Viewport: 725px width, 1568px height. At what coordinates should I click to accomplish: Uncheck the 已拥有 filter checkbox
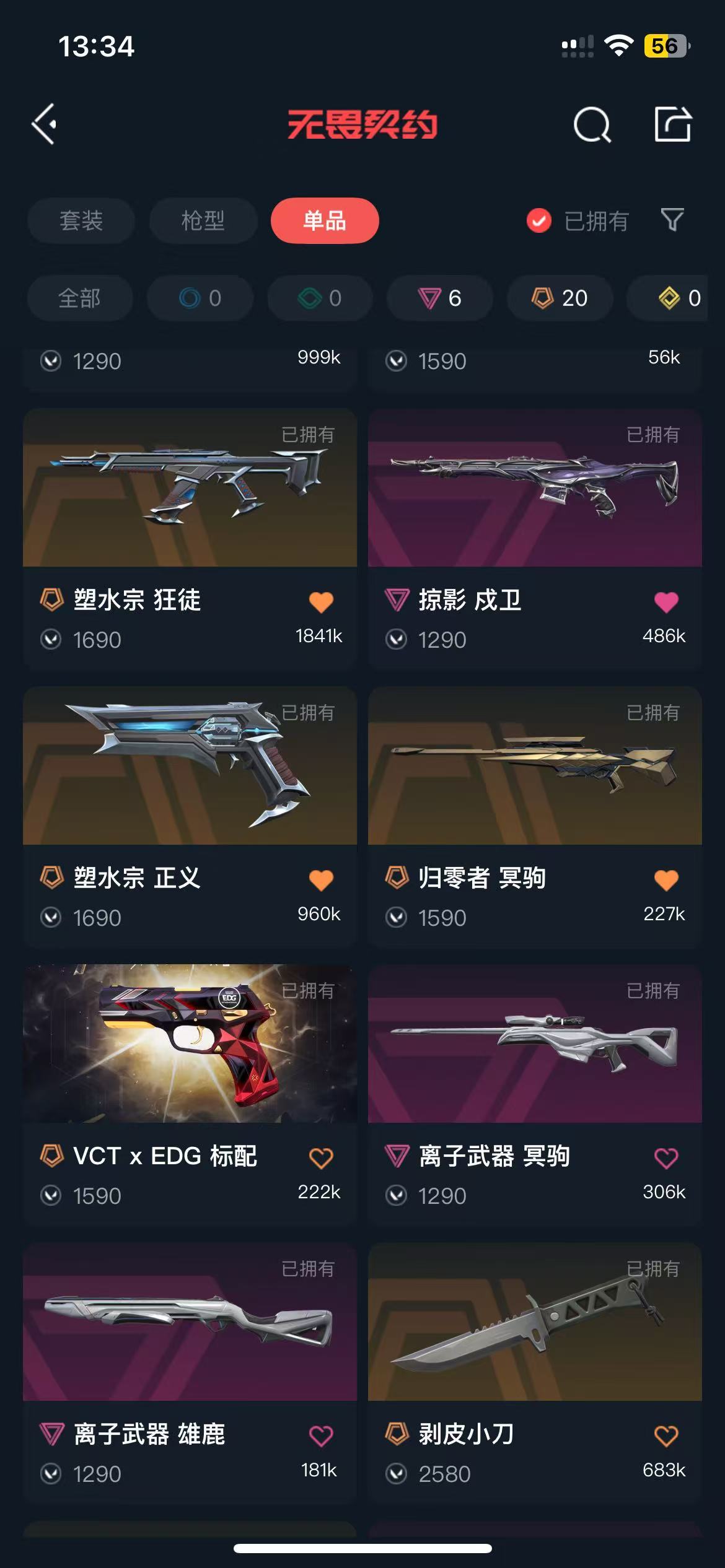pos(539,220)
